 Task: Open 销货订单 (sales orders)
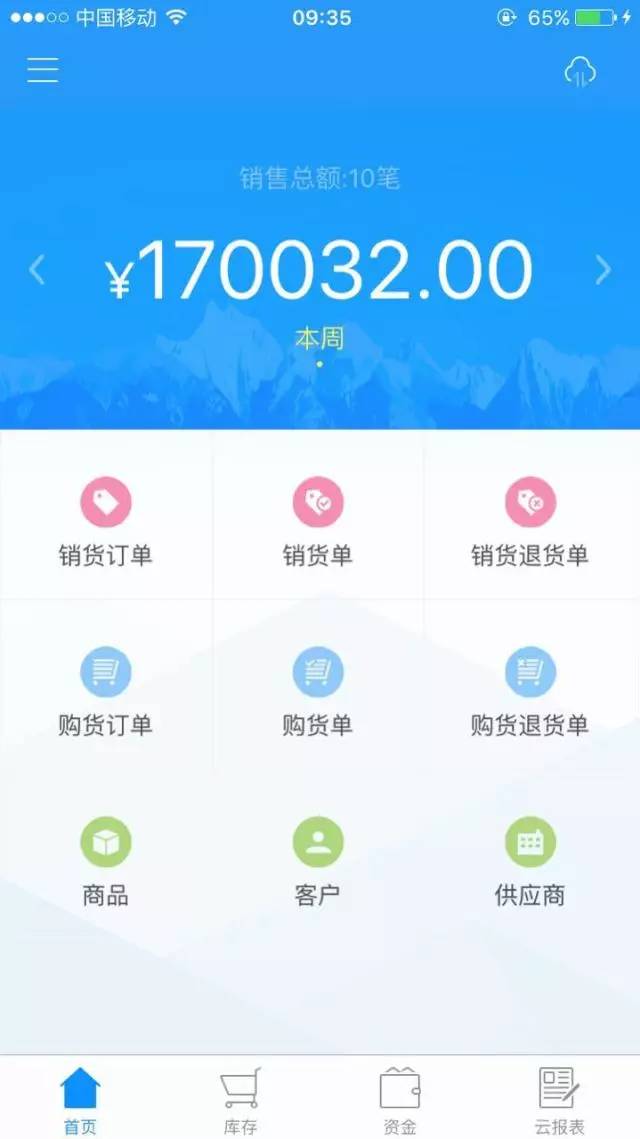pos(106,522)
